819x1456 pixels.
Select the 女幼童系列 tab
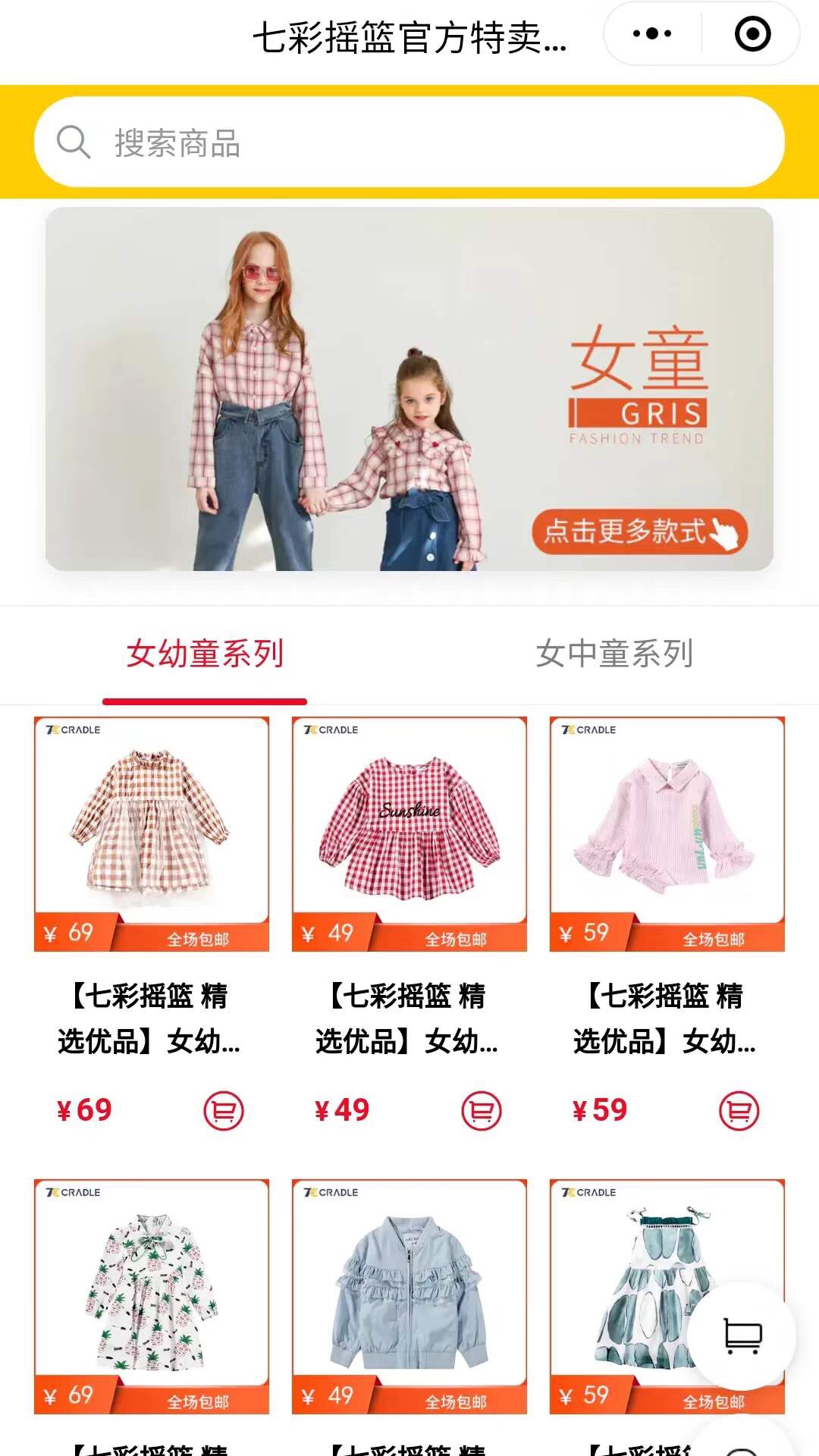pos(205,654)
